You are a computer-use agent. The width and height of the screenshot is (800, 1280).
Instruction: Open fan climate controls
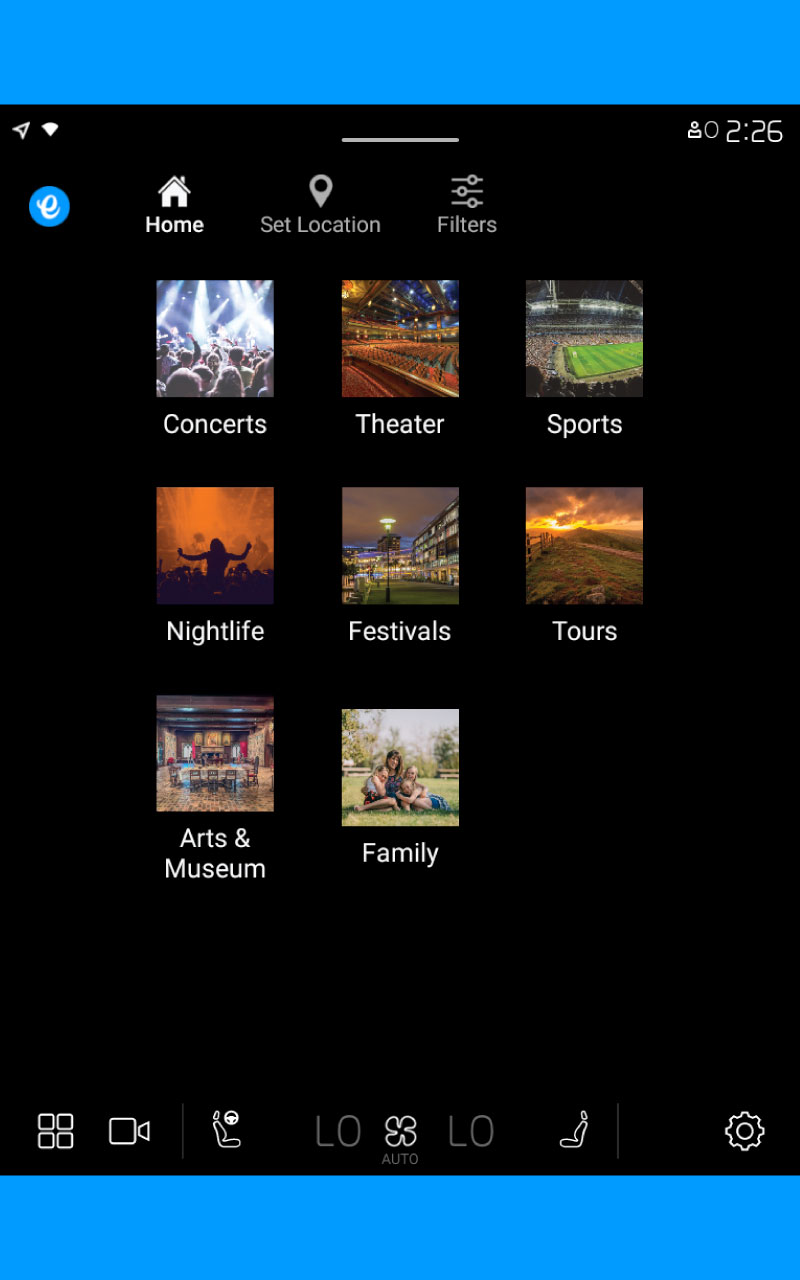[400, 1134]
